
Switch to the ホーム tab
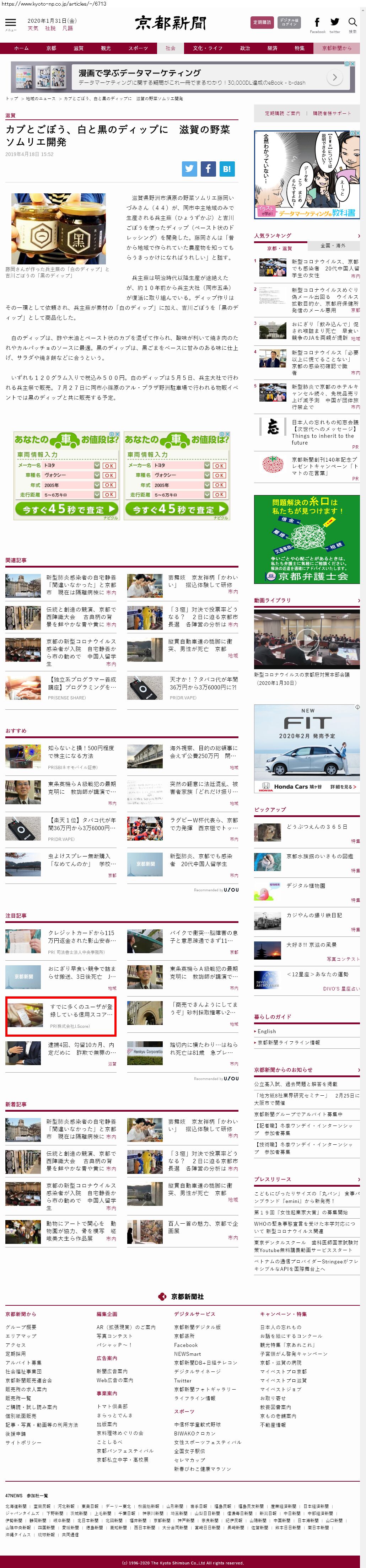pos(21,48)
